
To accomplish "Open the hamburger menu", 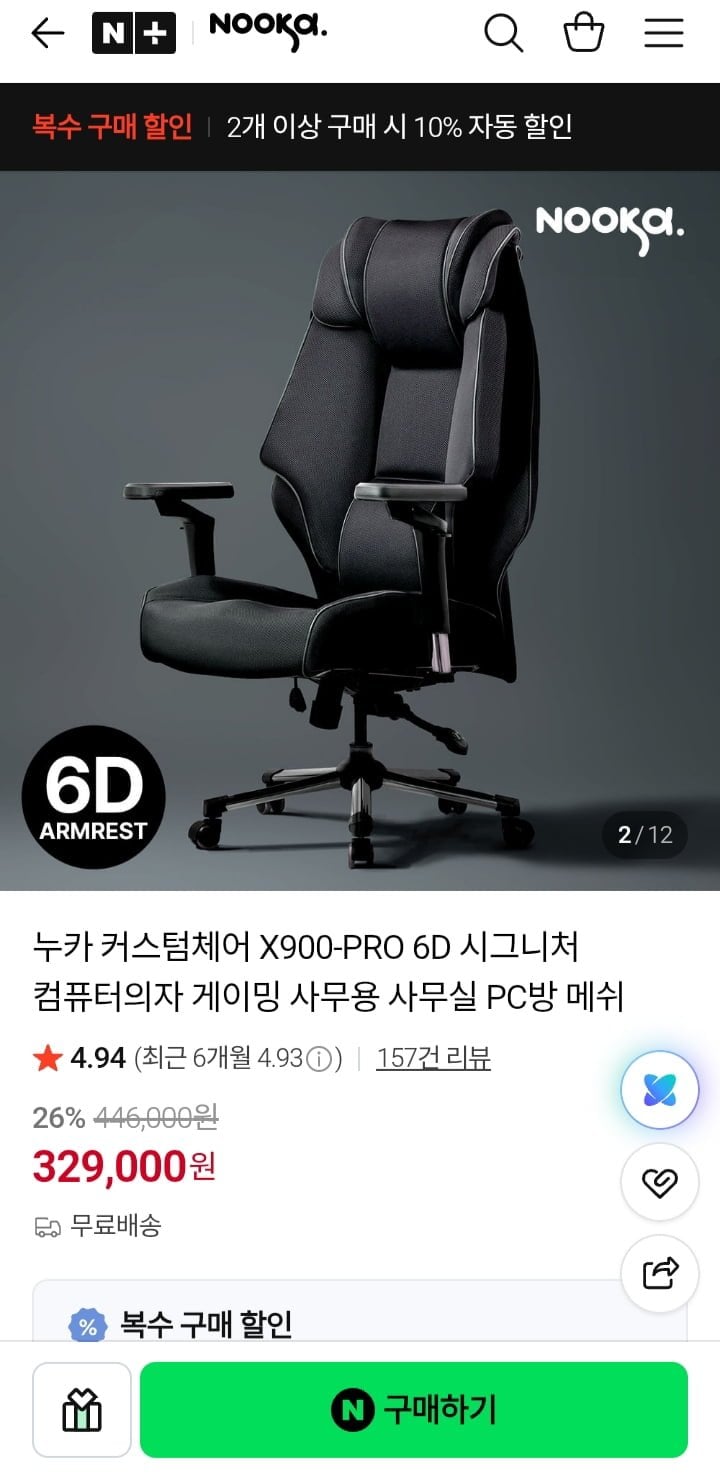I will pos(663,33).
